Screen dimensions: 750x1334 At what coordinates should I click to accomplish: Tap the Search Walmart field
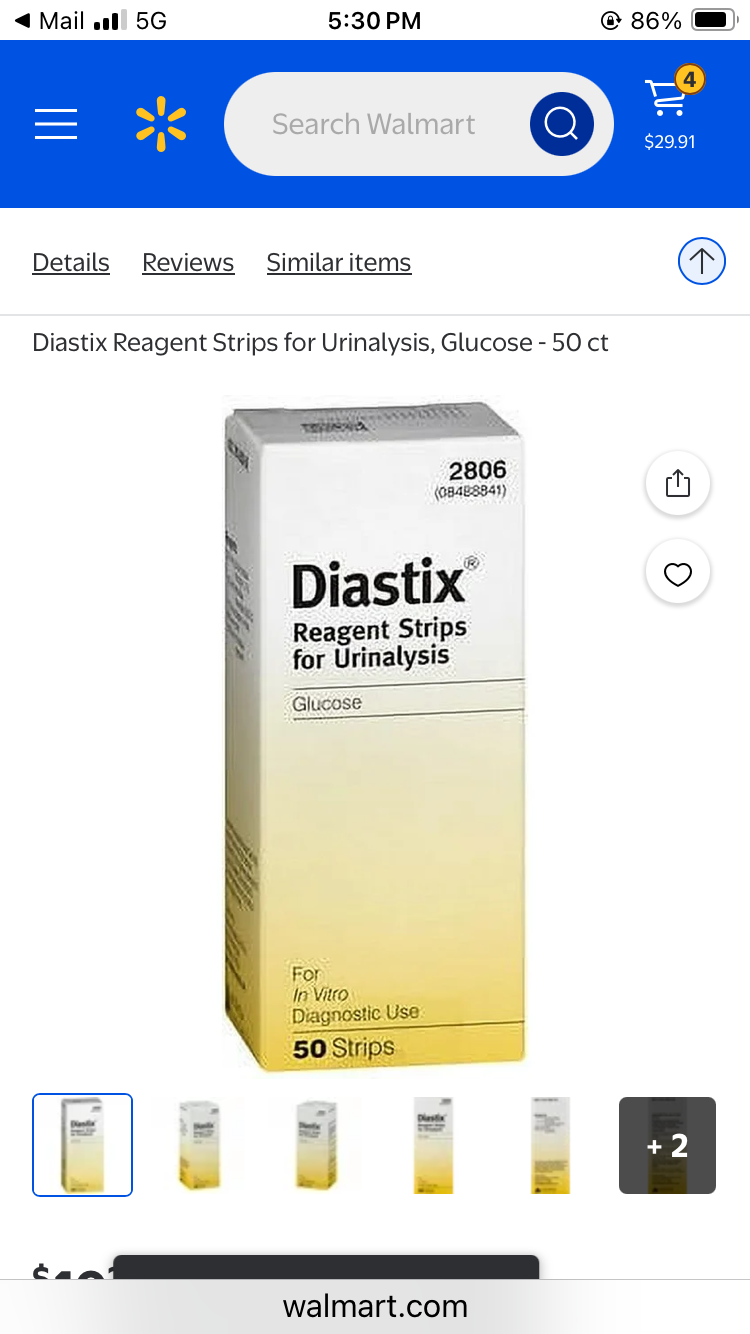(x=374, y=124)
